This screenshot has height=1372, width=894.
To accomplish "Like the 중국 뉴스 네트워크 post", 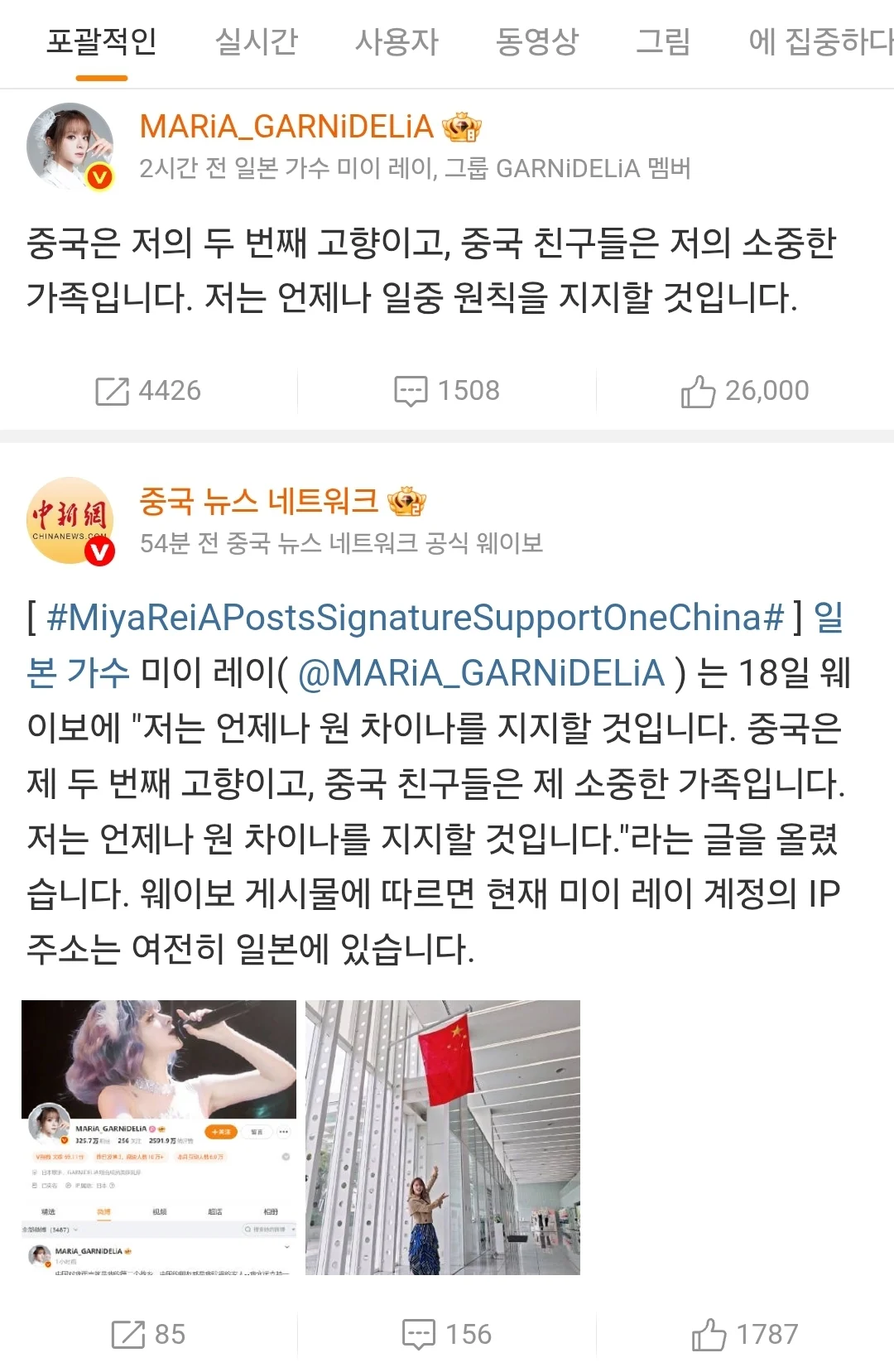I will pyautogui.click(x=744, y=1335).
